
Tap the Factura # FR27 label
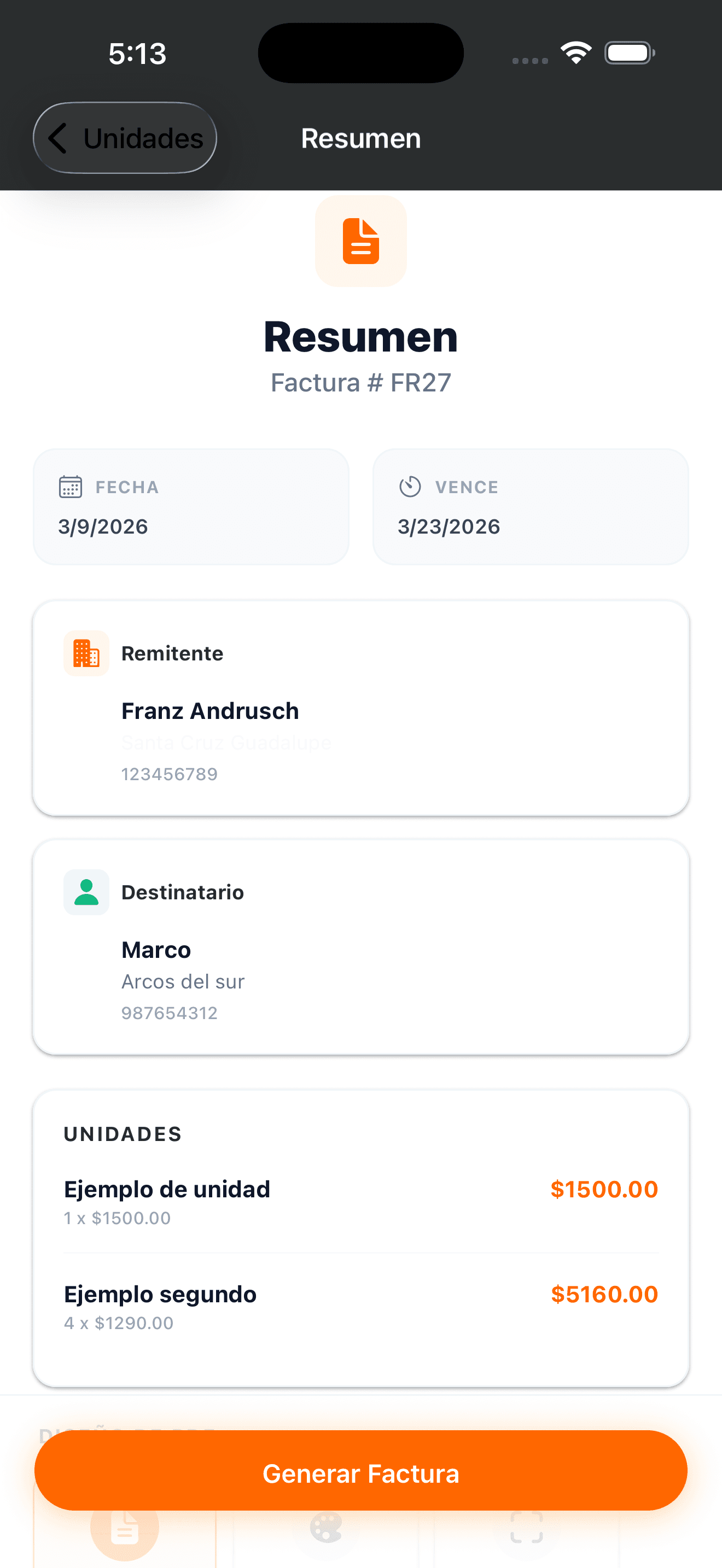pos(360,382)
